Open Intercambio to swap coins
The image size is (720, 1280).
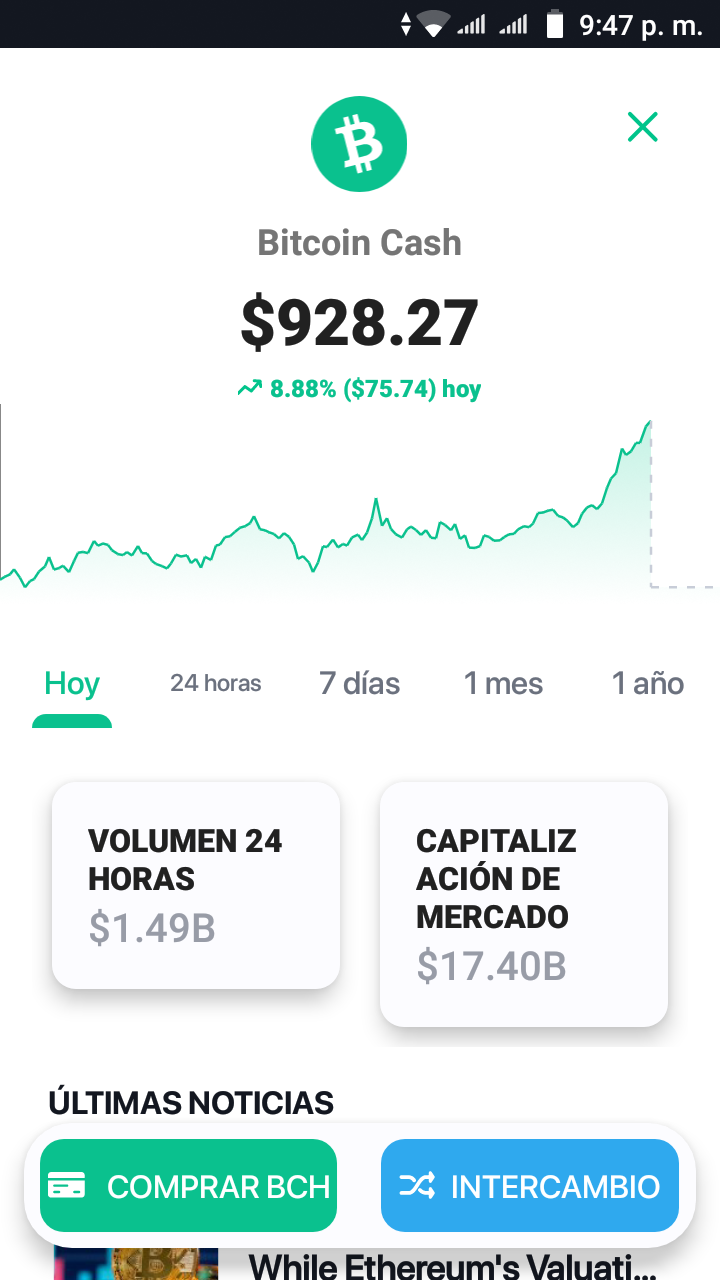click(x=530, y=1186)
